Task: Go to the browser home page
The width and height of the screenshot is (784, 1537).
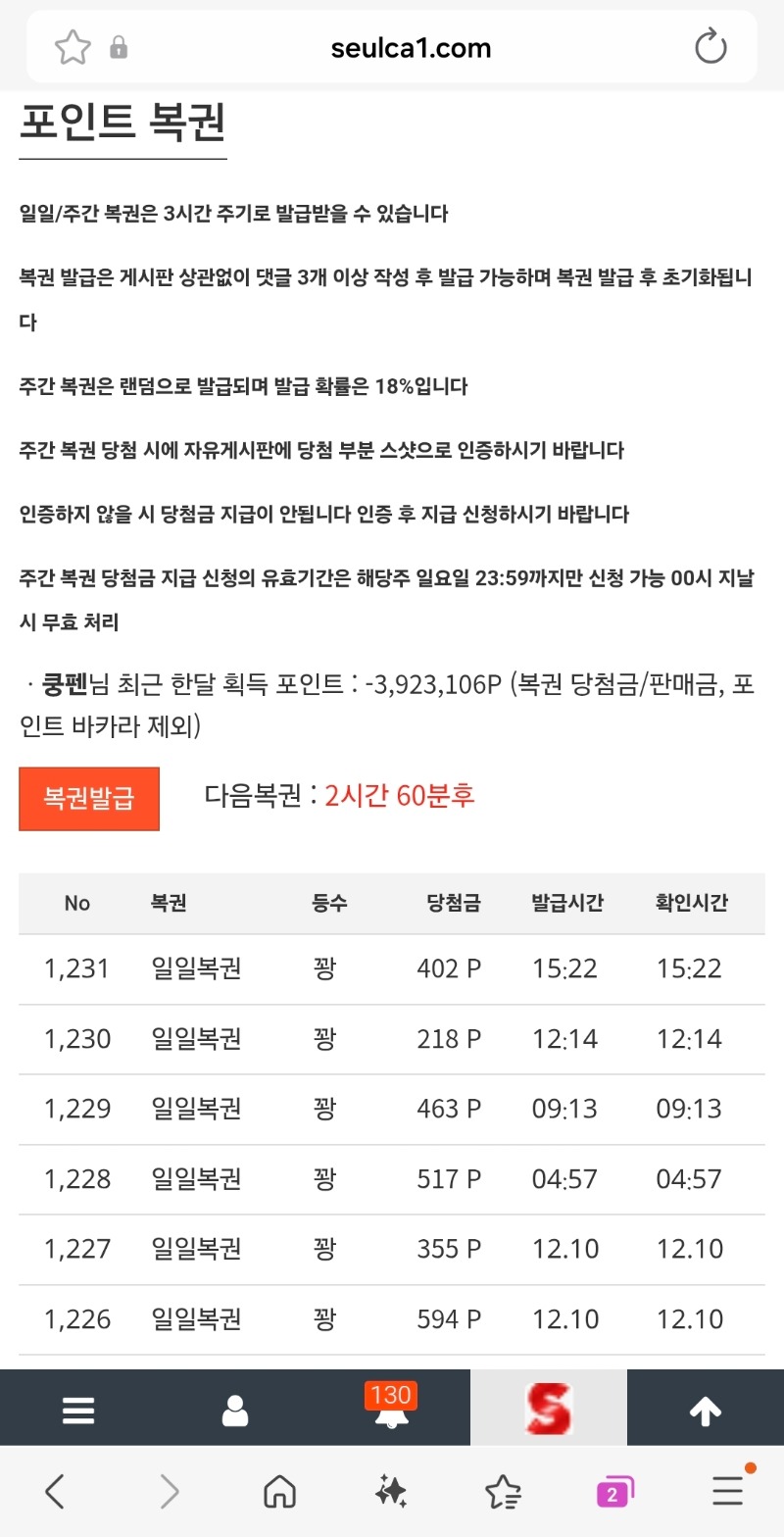Action: [x=280, y=1492]
